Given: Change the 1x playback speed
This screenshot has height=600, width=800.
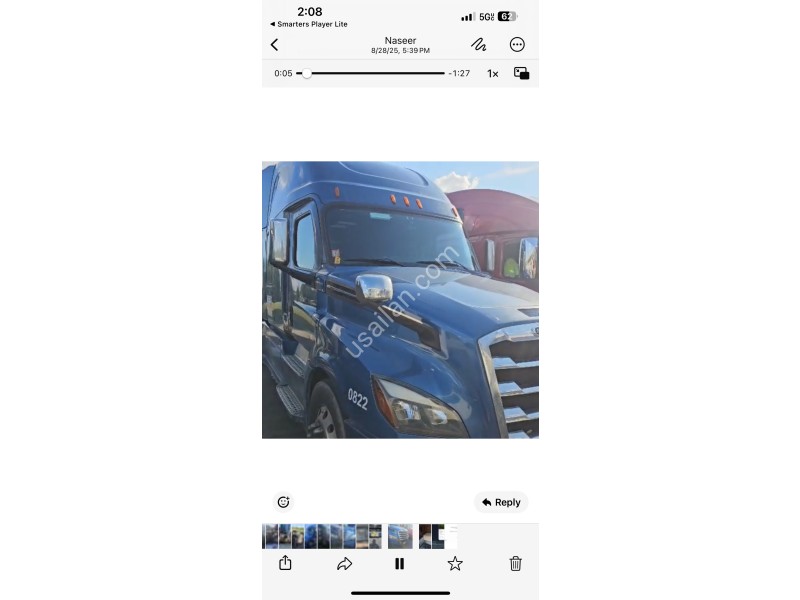Looking at the screenshot, I should pos(493,74).
